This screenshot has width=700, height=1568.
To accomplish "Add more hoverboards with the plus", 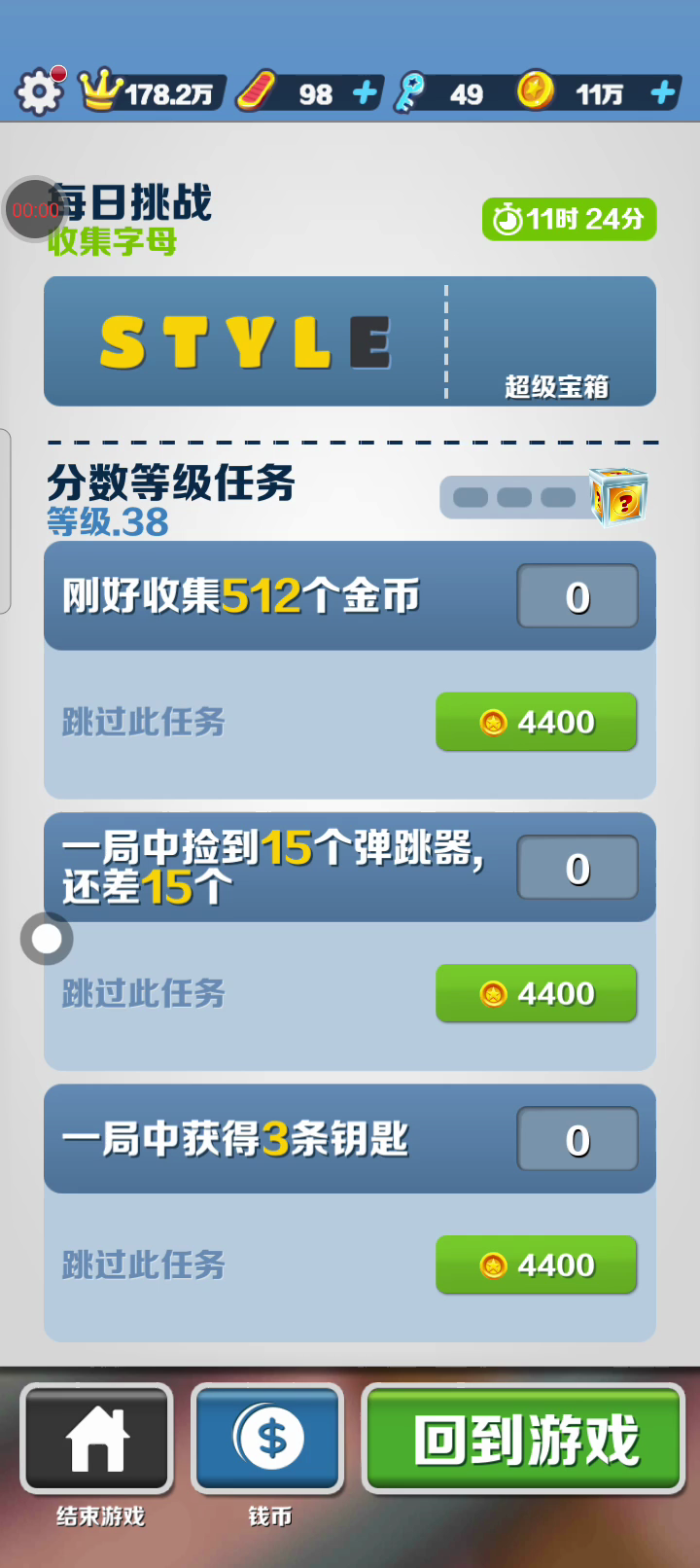I will pyautogui.click(x=365, y=93).
